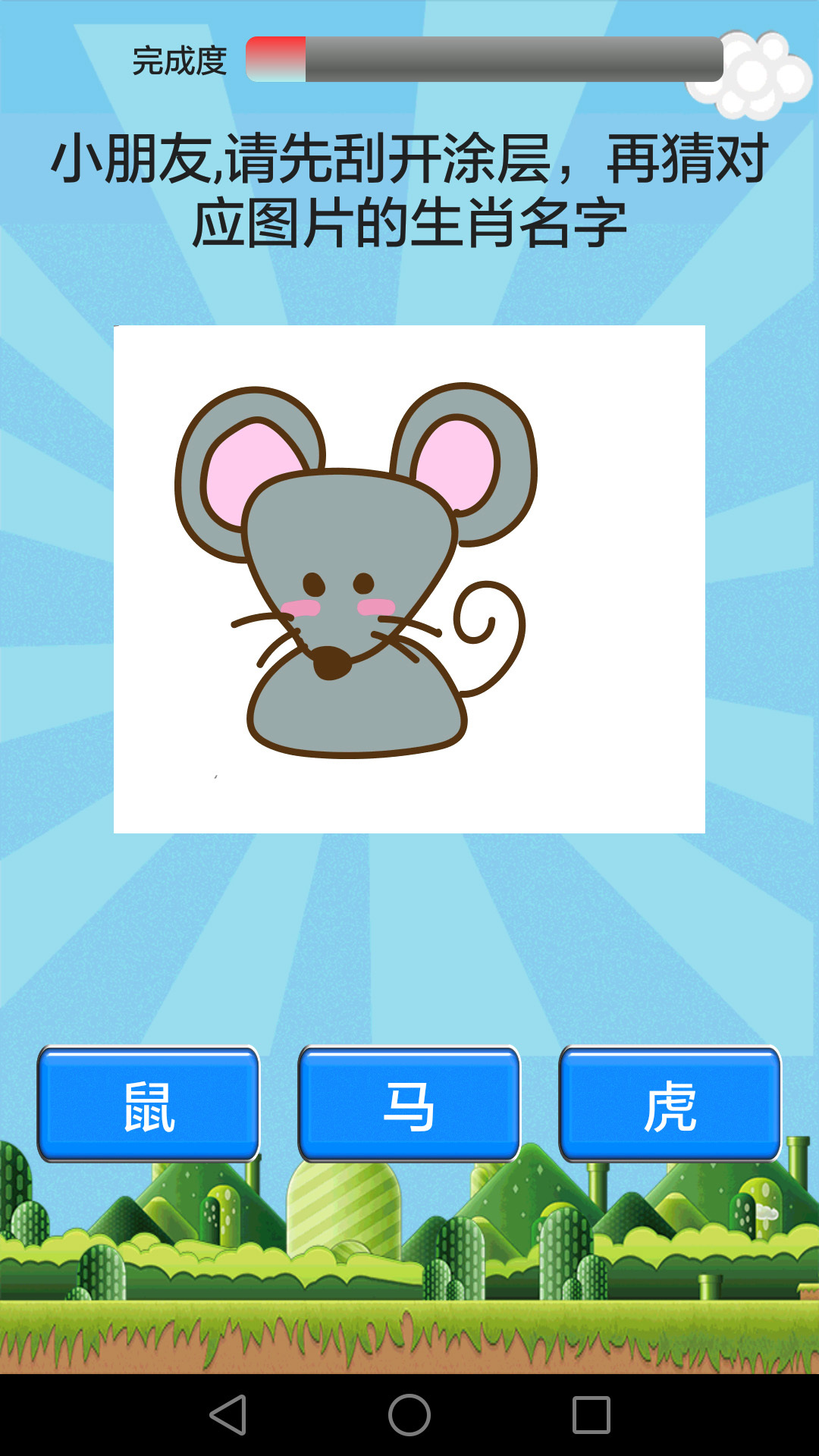Go back with the system back button

coord(228,1415)
